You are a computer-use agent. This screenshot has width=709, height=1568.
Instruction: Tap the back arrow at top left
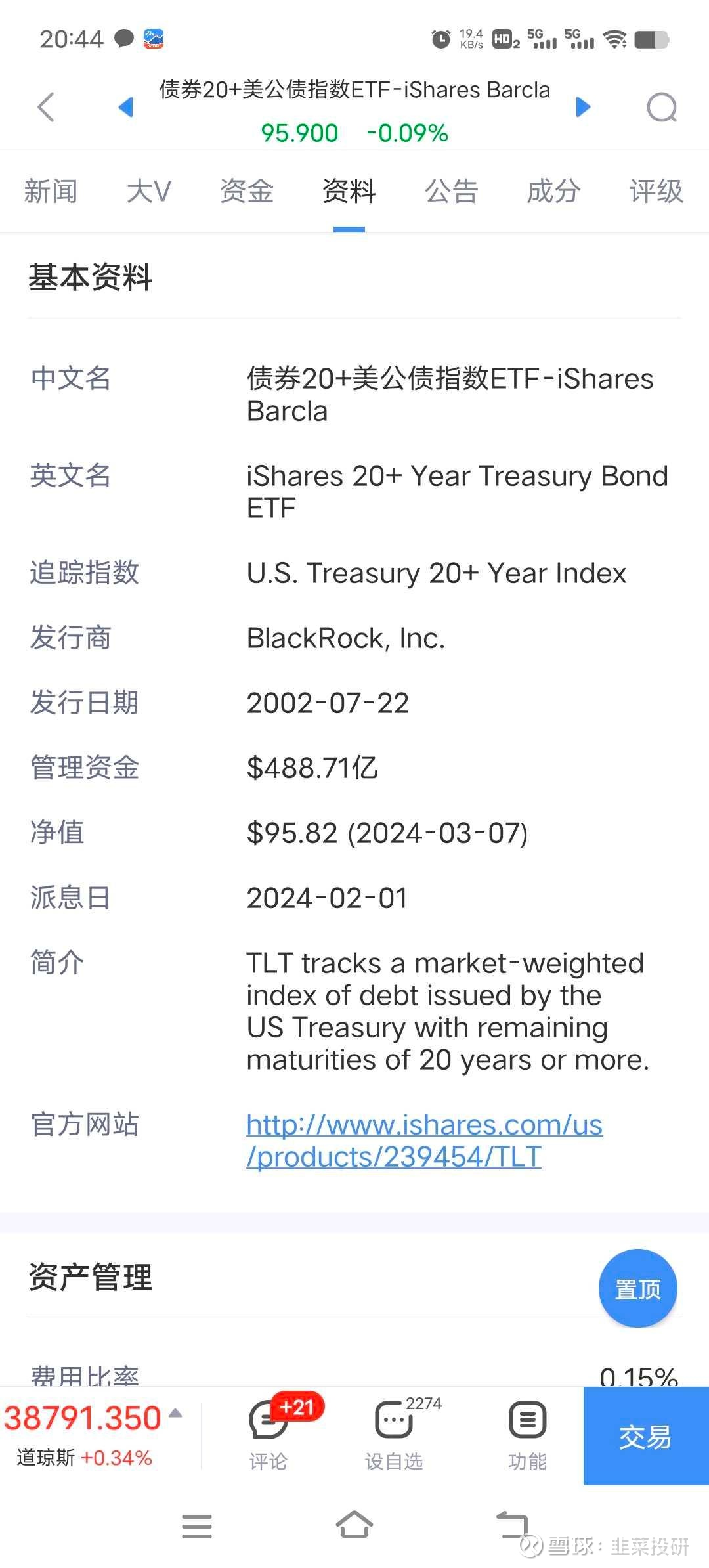pyautogui.click(x=45, y=107)
